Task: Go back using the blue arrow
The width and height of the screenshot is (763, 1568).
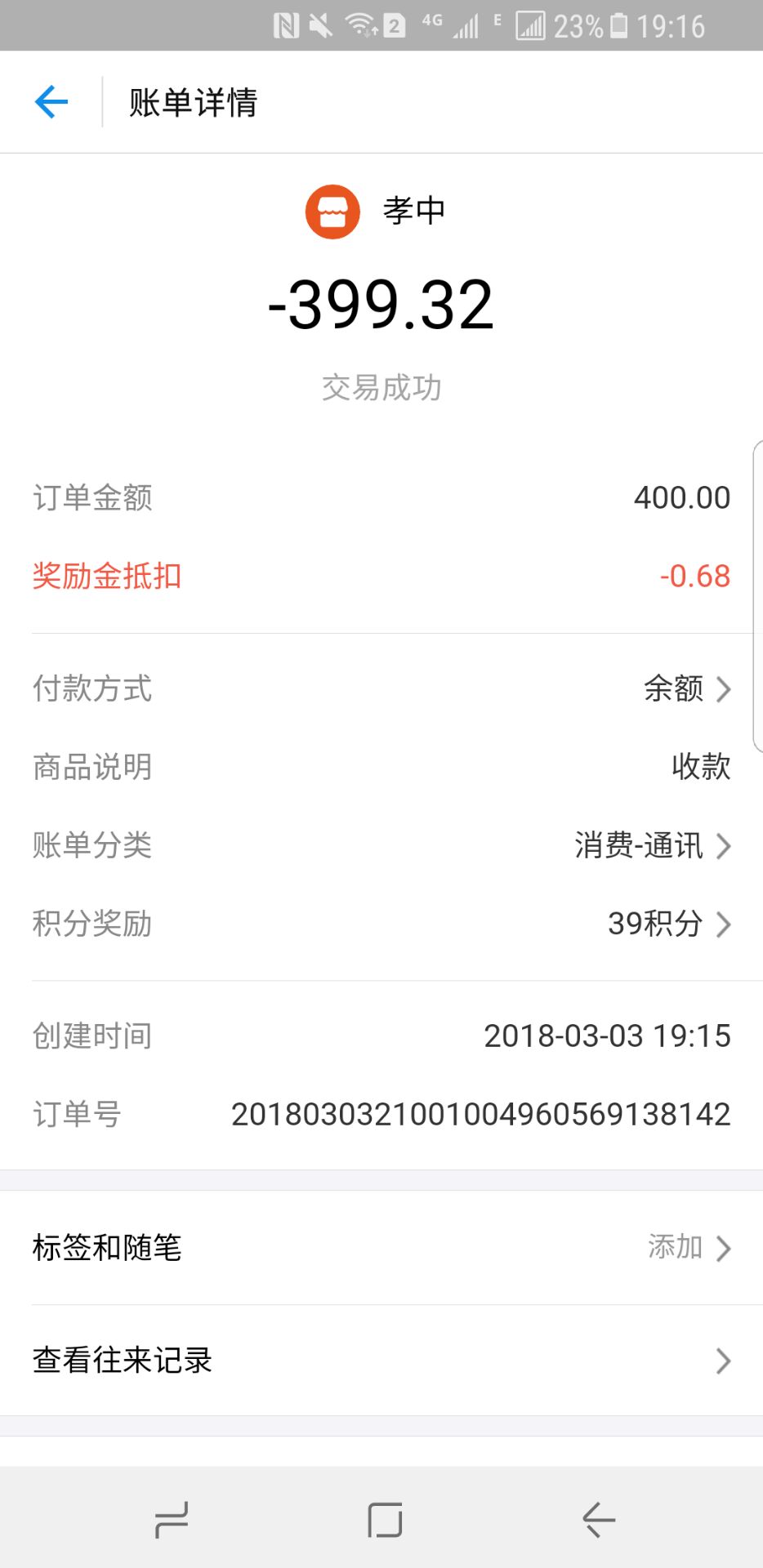Action: 51,102
